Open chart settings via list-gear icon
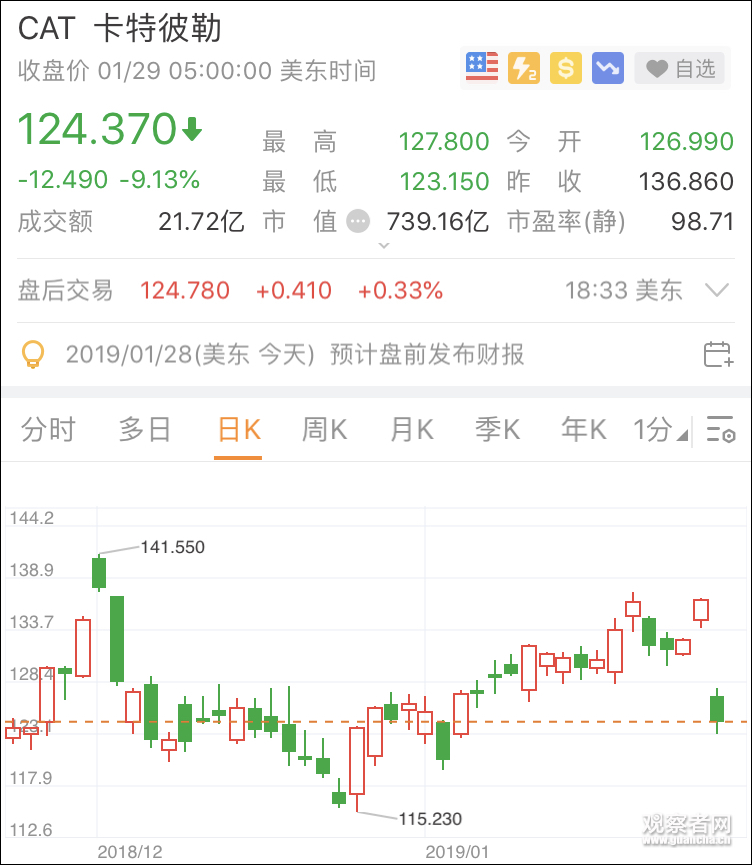This screenshot has height=865, width=752. pos(718,428)
